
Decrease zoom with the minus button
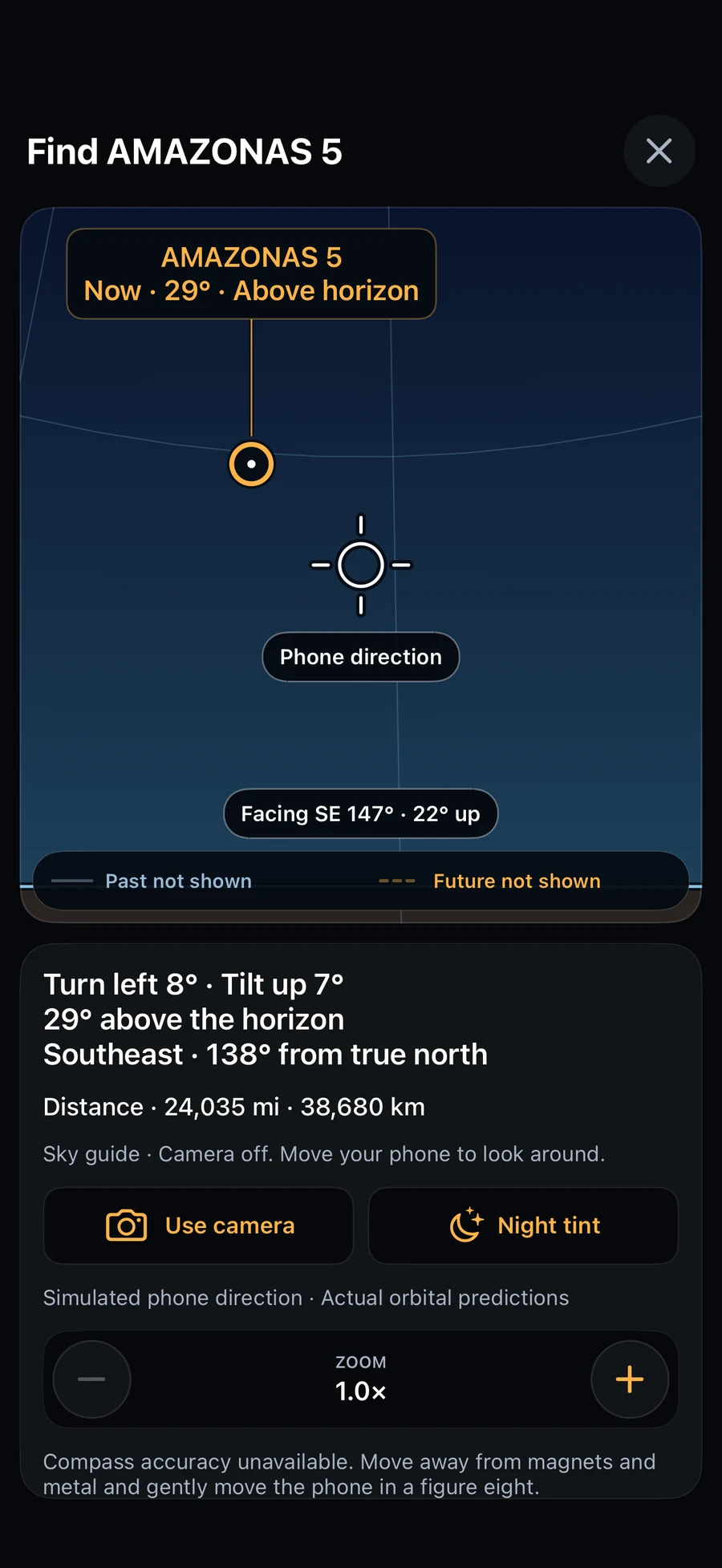pyautogui.click(x=91, y=1379)
